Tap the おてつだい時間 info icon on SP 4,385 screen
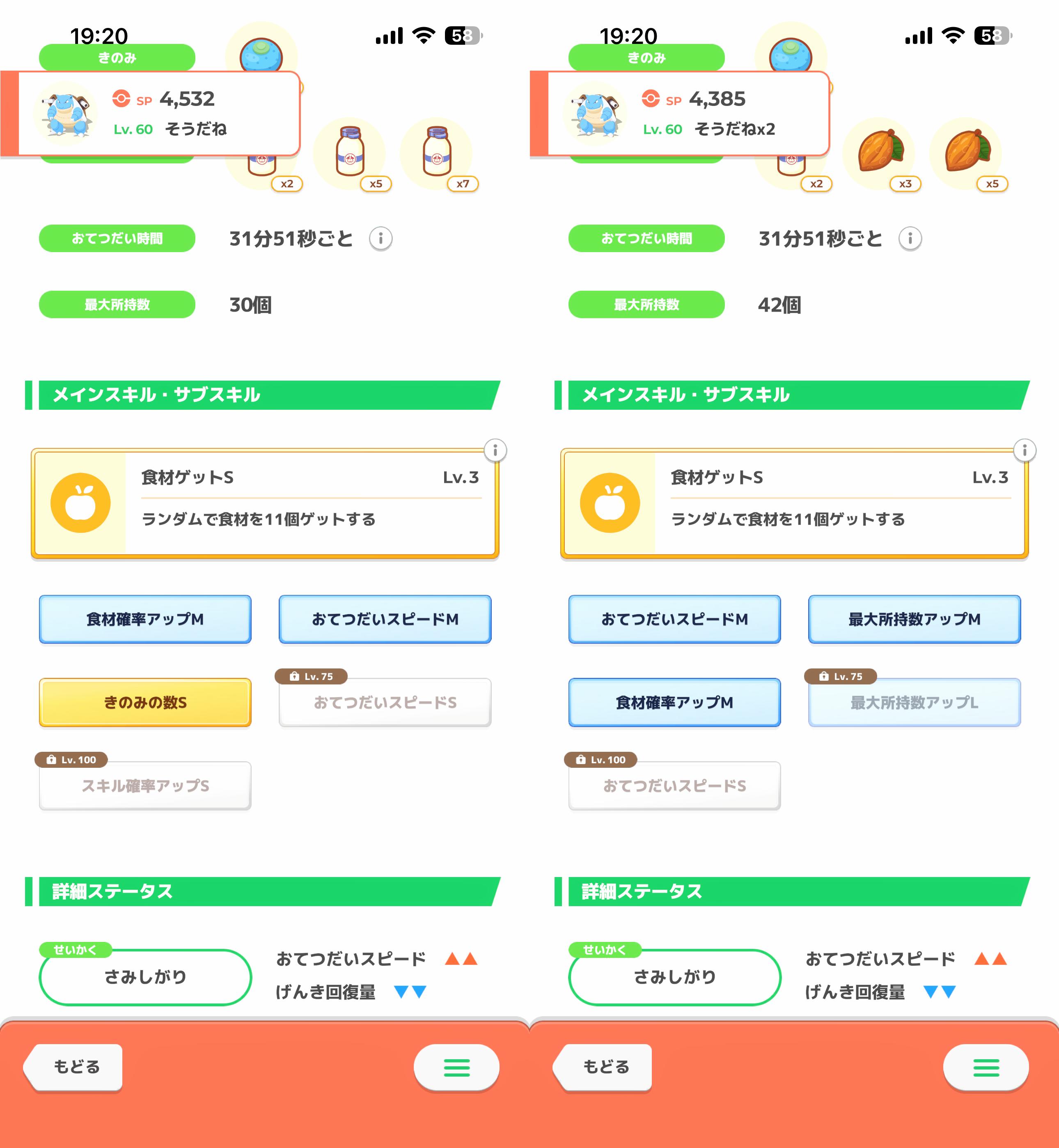The width and height of the screenshot is (1059, 1148). [x=910, y=239]
